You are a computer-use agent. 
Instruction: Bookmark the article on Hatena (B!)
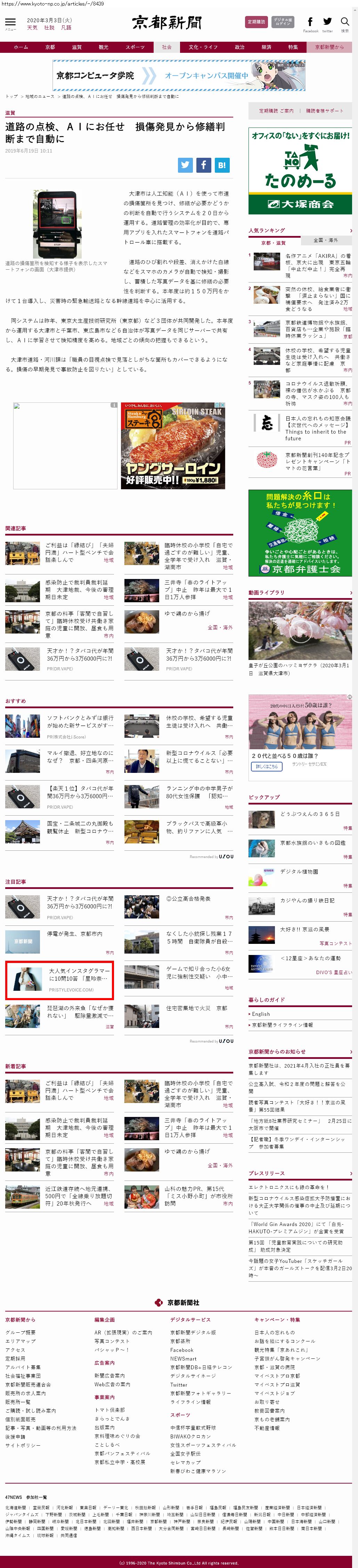click(x=222, y=164)
